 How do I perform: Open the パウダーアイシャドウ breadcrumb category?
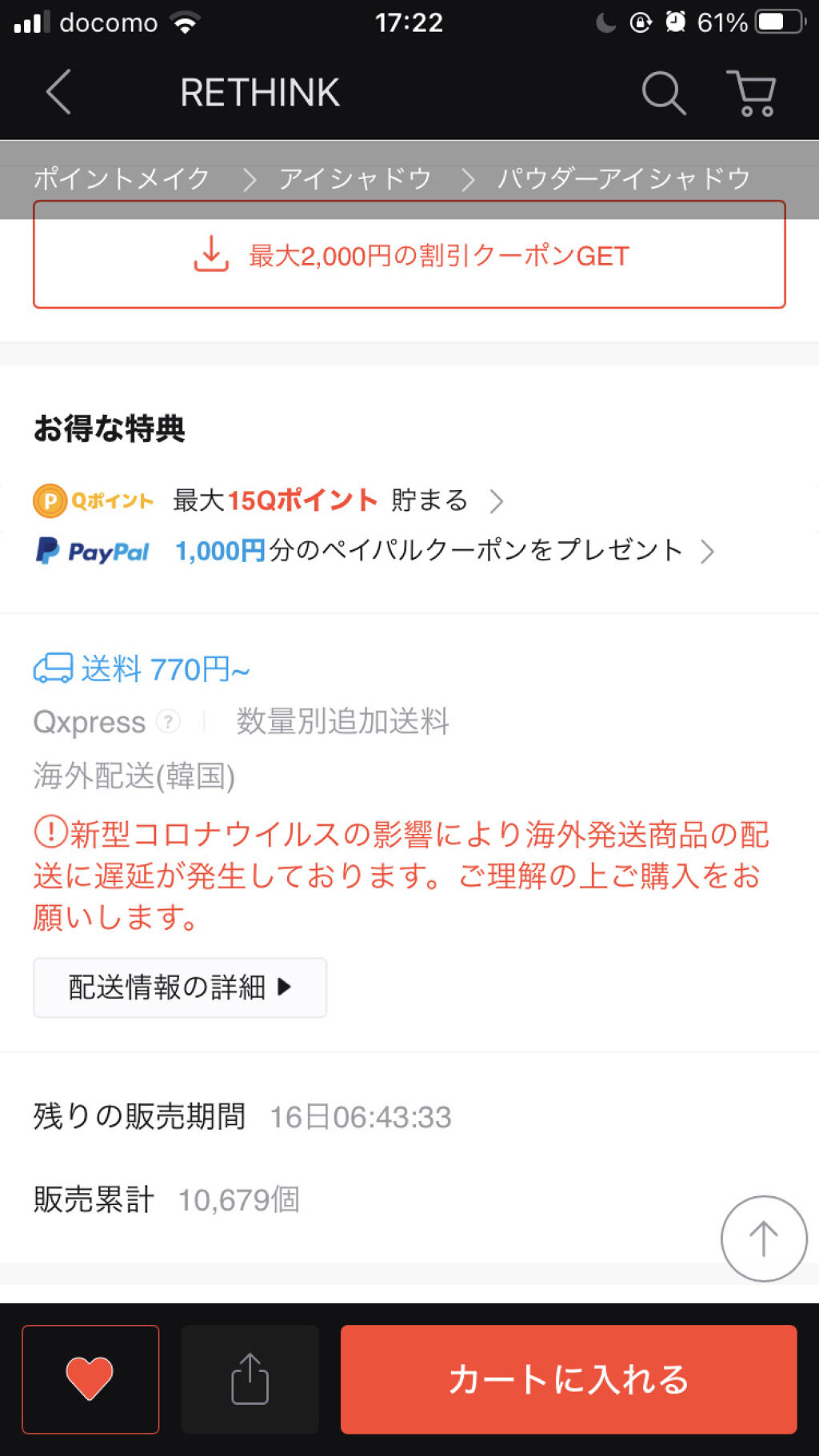coord(624,178)
